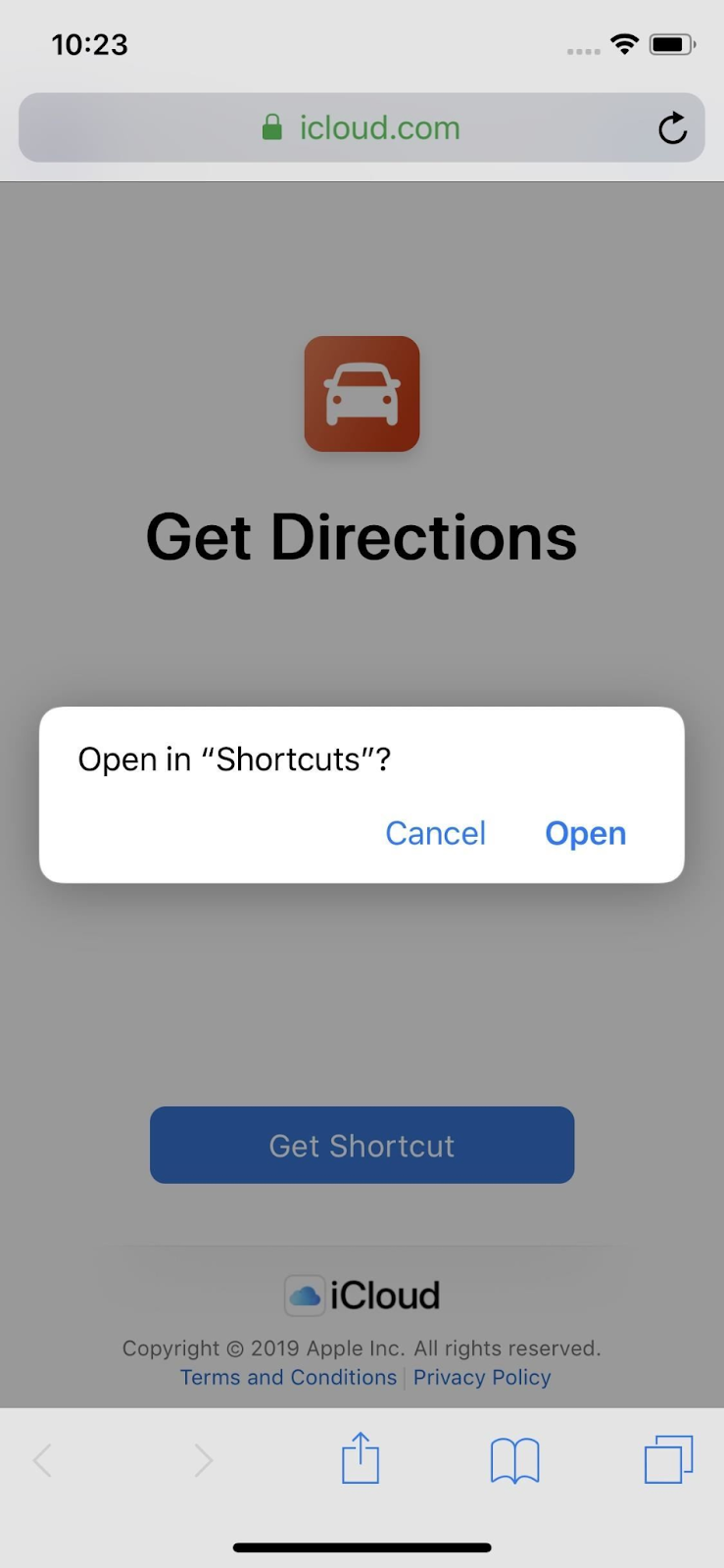
Task: Confirm Open in Shortcuts dialog
Action: (585, 833)
